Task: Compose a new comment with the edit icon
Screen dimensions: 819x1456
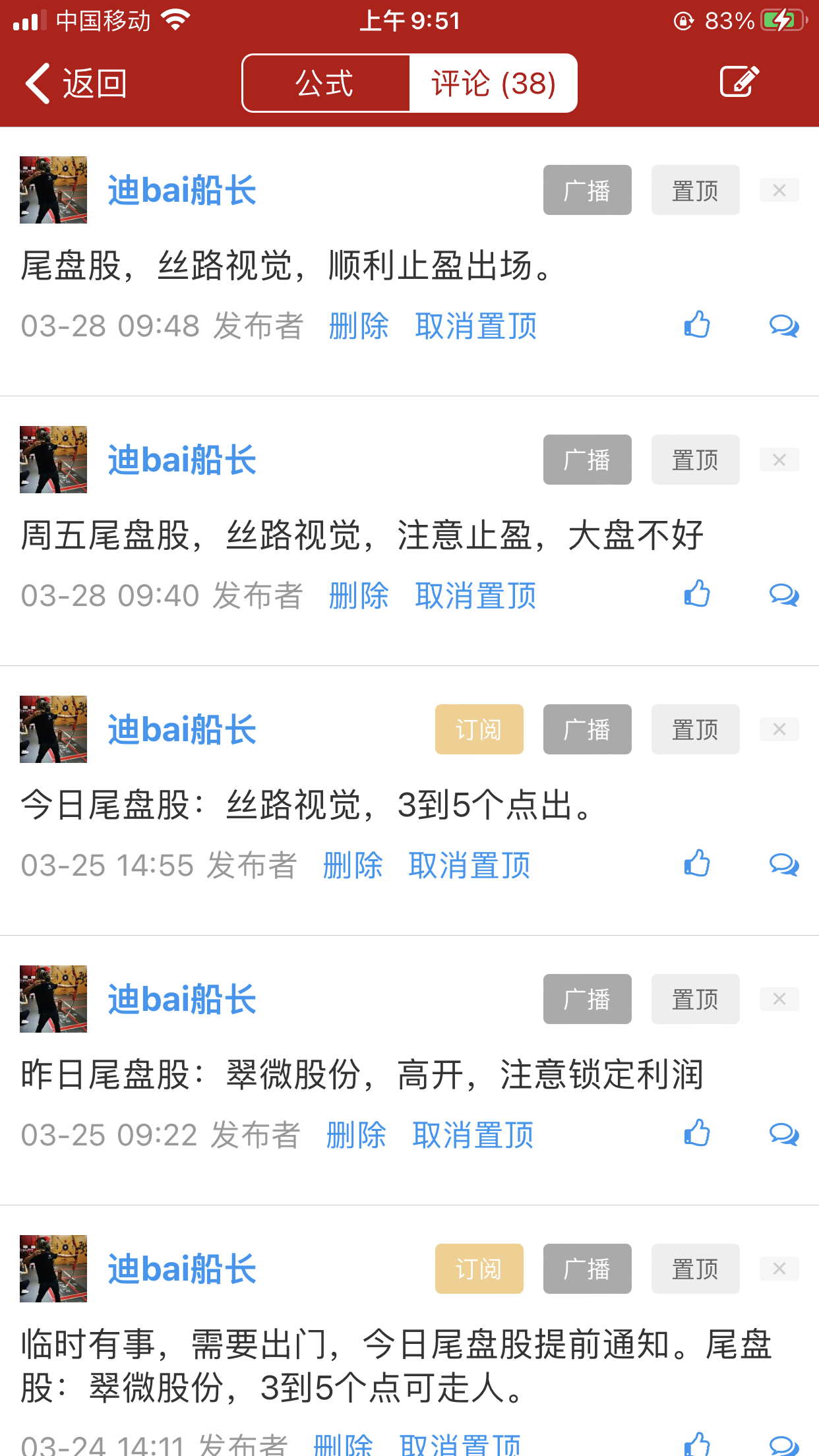Action: [x=739, y=82]
